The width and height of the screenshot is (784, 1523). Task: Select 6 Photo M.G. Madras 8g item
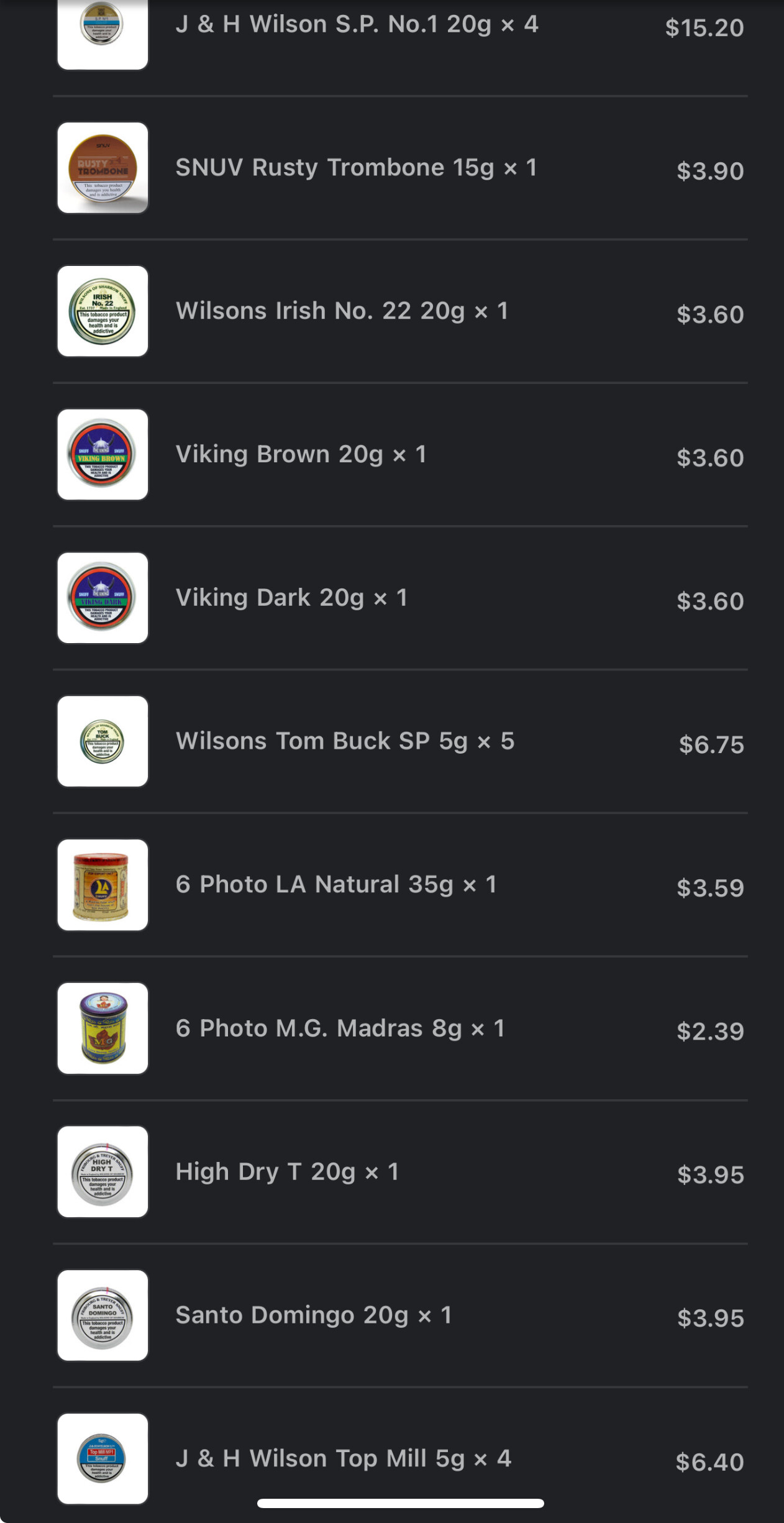point(340,1028)
